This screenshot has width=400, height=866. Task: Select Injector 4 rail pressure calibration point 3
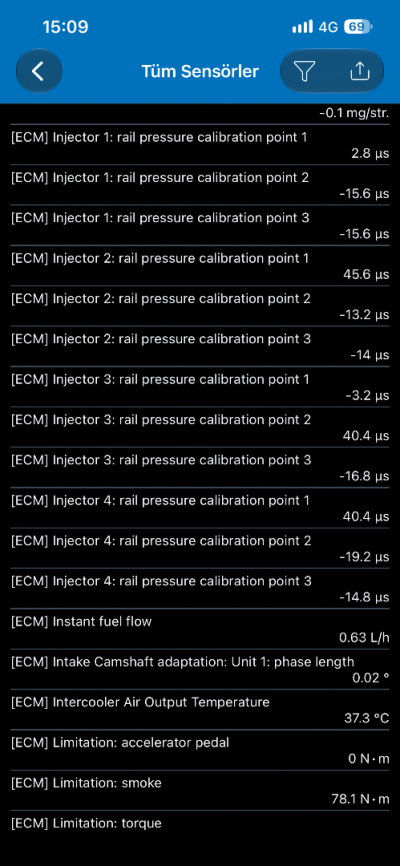pyautogui.click(x=200, y=589)
